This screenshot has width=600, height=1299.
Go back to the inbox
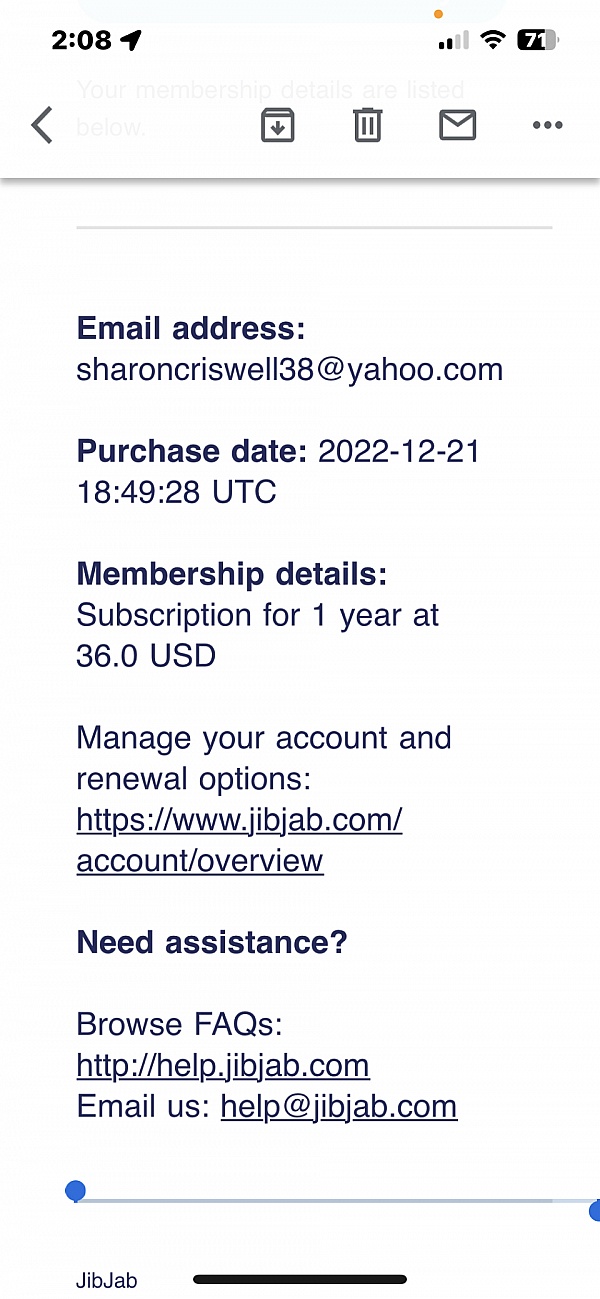42,126
